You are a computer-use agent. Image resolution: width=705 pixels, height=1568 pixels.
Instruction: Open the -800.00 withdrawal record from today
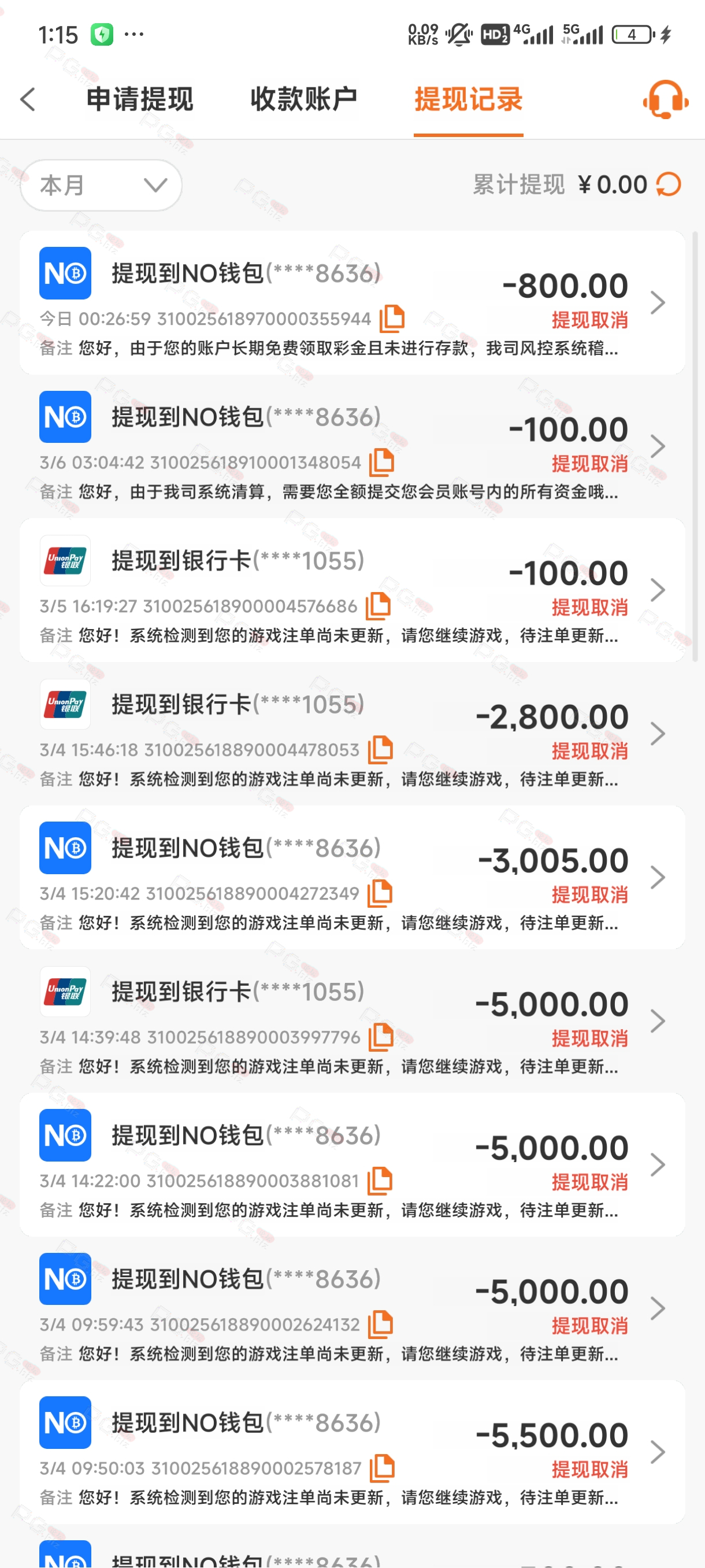pos(352,302)
